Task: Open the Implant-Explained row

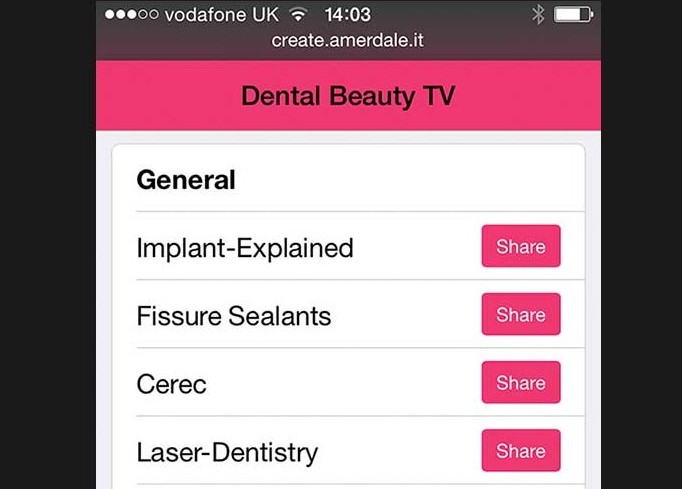Action: point(245,247)
